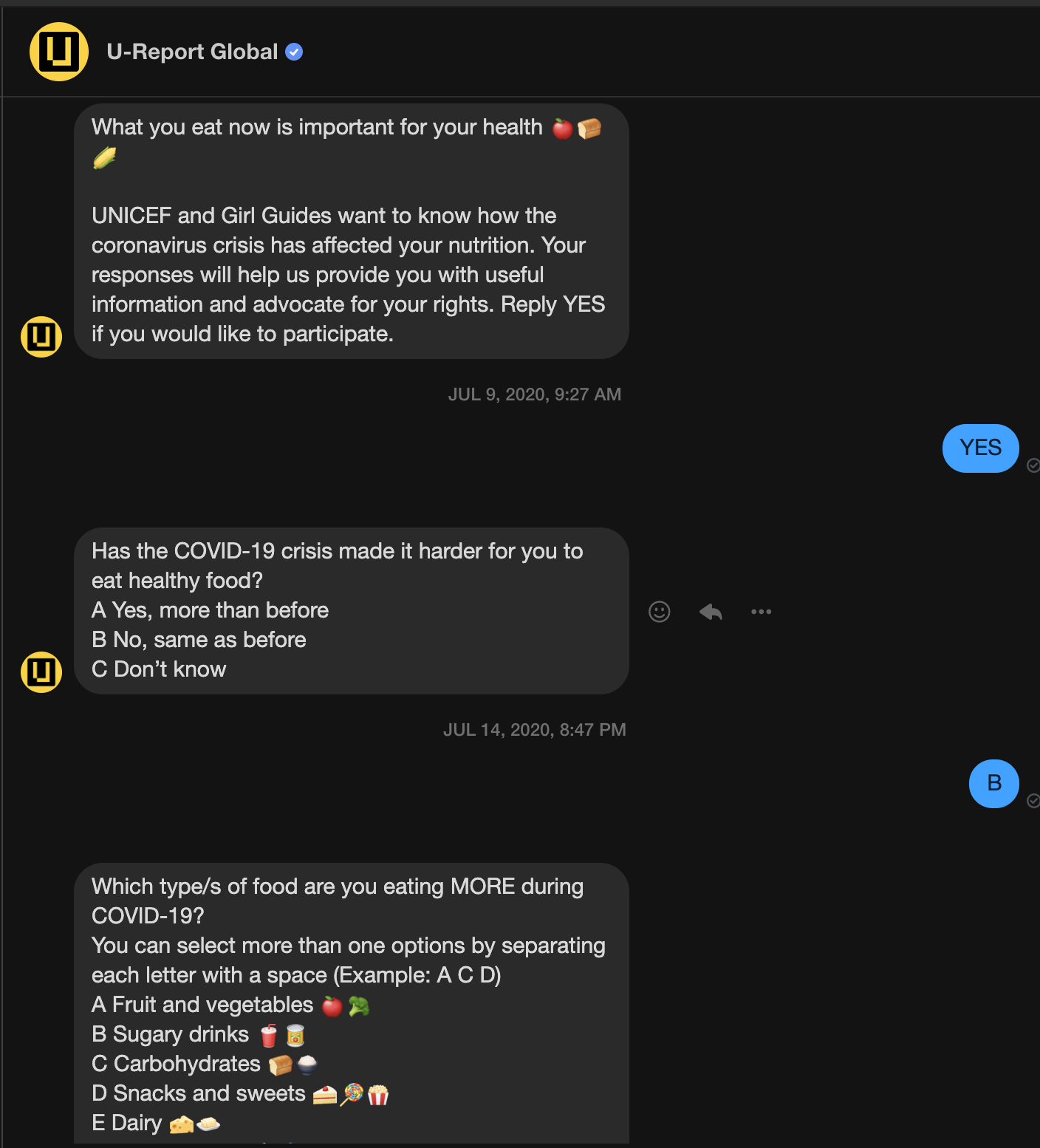This screenshot has width=1040, height=1148.
Task: Open the avatar beside the participate message
Action: tap(41, 337)
